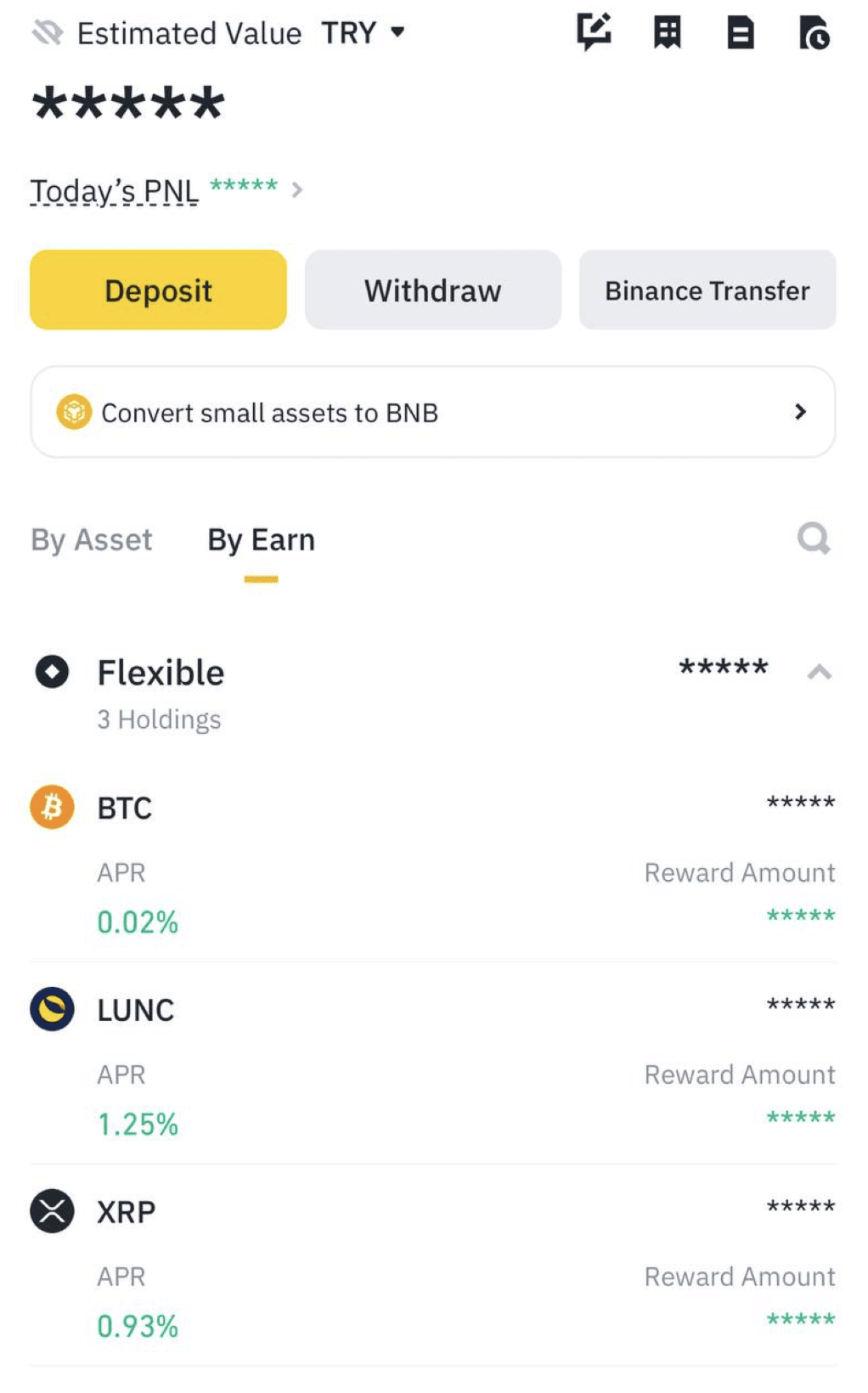
Task: Switch to the By Asset tab
Action: point(92,540)
